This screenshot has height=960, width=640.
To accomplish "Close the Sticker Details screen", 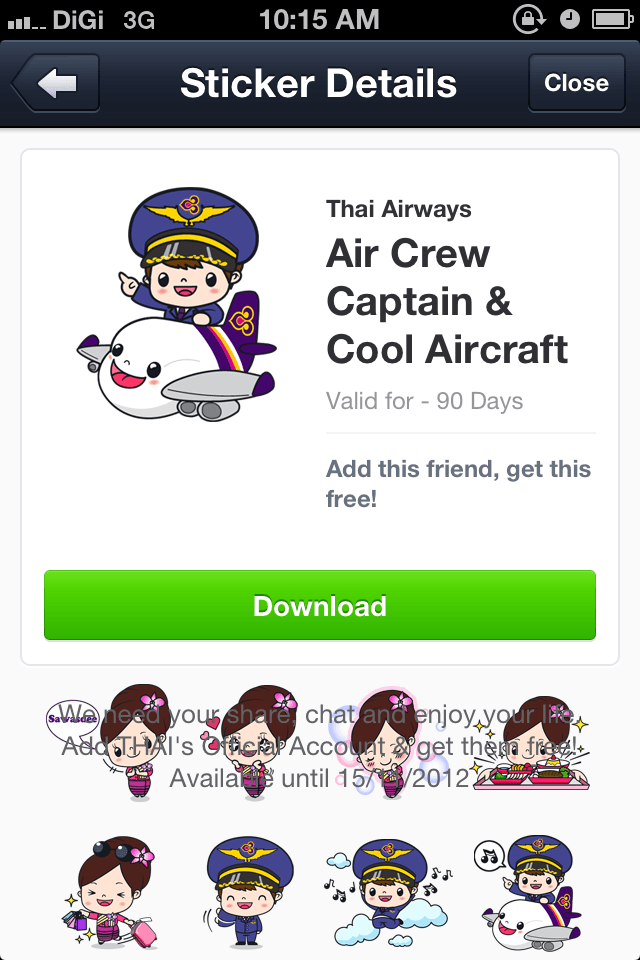I will (576, 83).
